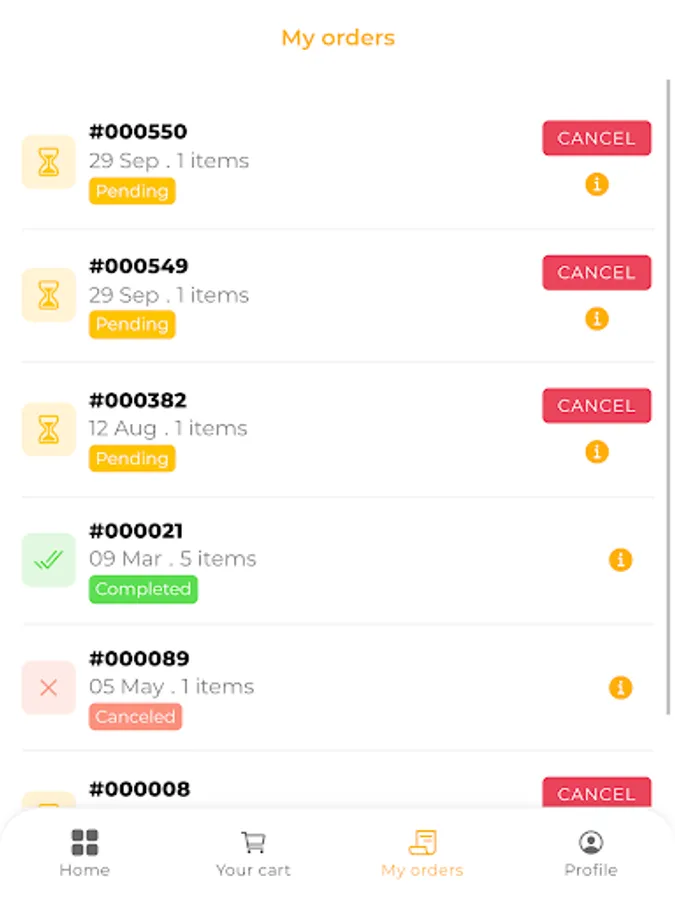Switch to Your cart tab
Viewport: 675px width, 900px height.
coord(253,853)
